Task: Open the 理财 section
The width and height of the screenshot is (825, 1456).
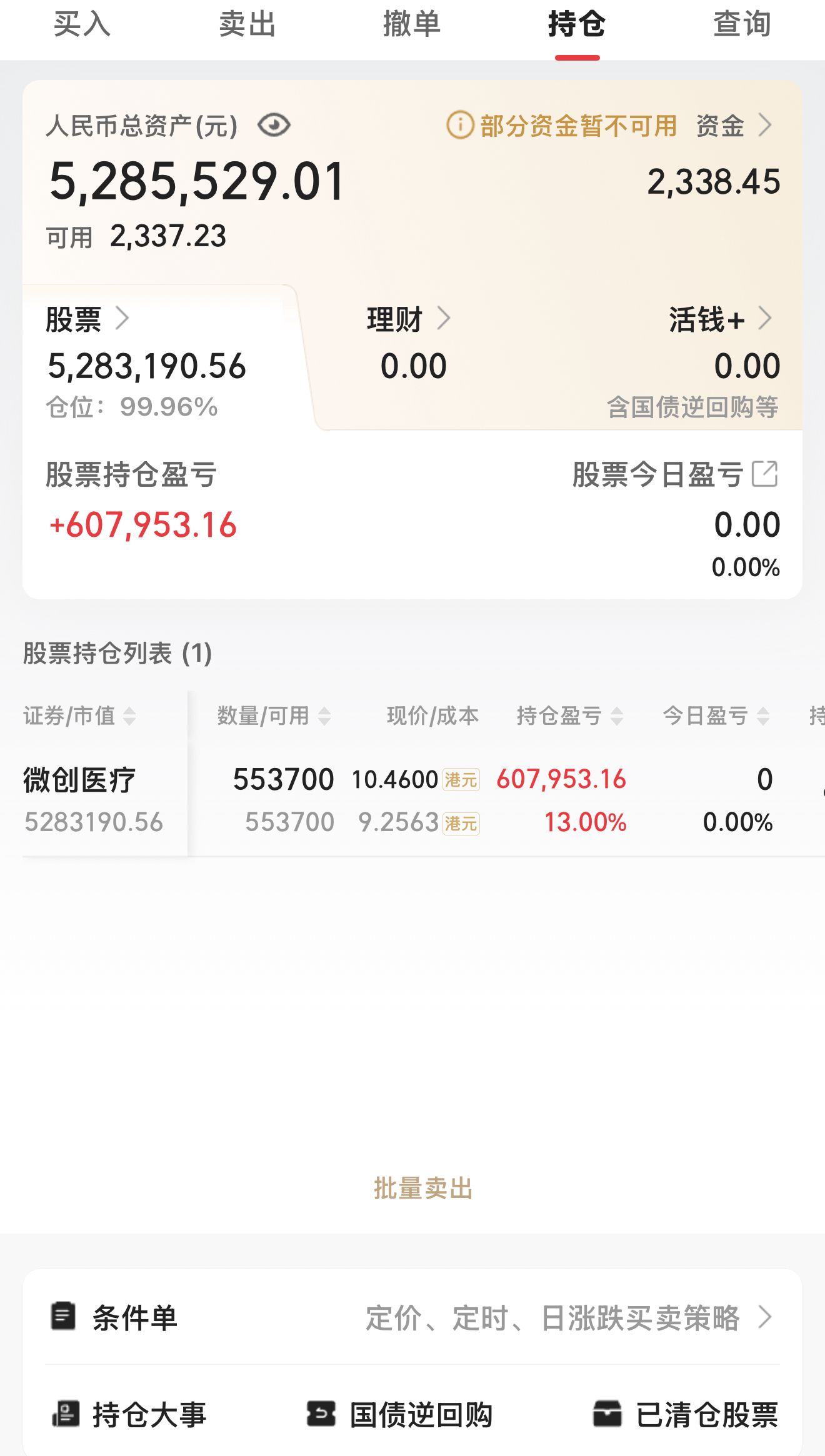Action: click(x=409, y=319)
